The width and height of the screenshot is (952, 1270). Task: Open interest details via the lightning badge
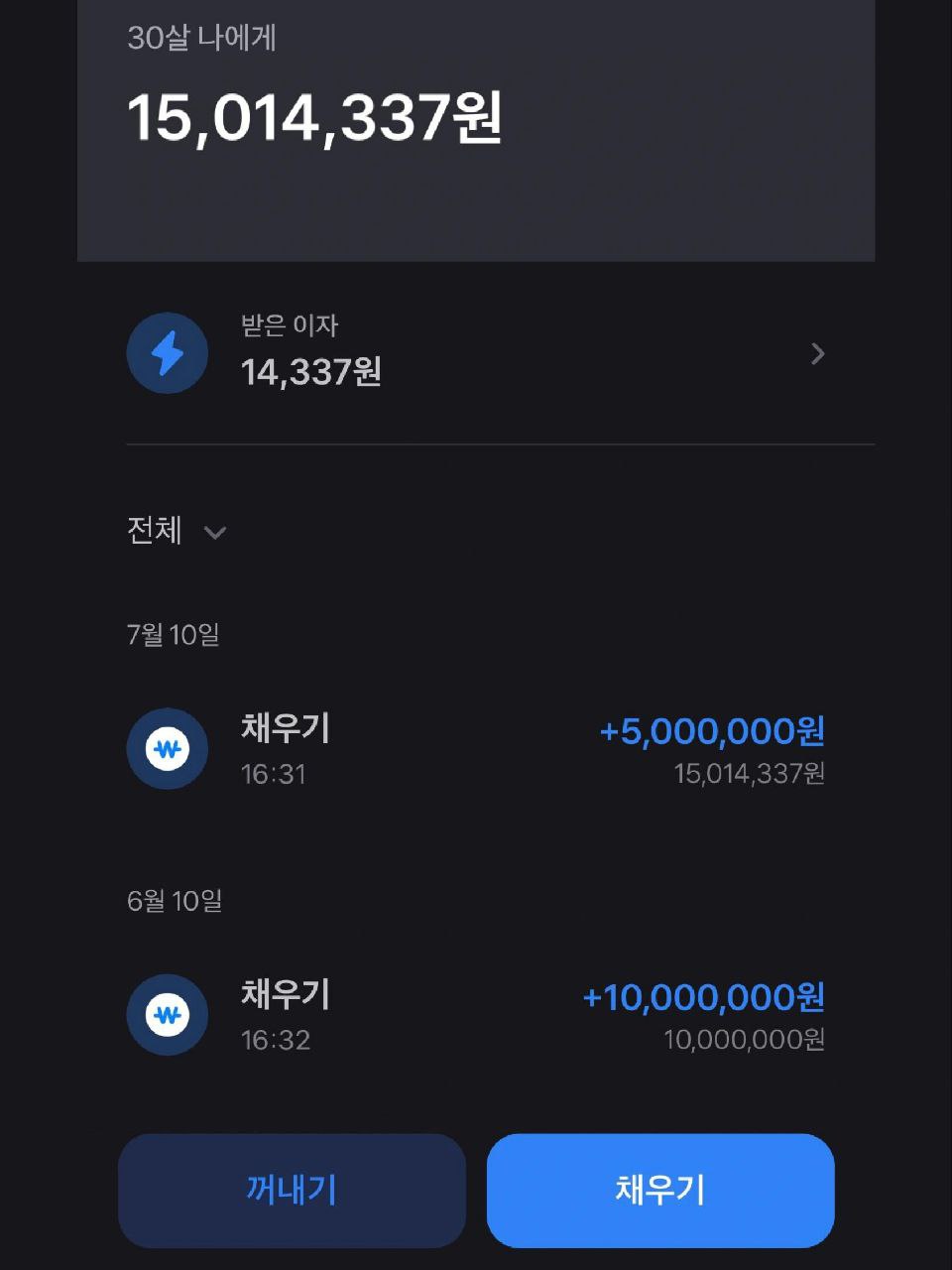(x=166, y=353)
